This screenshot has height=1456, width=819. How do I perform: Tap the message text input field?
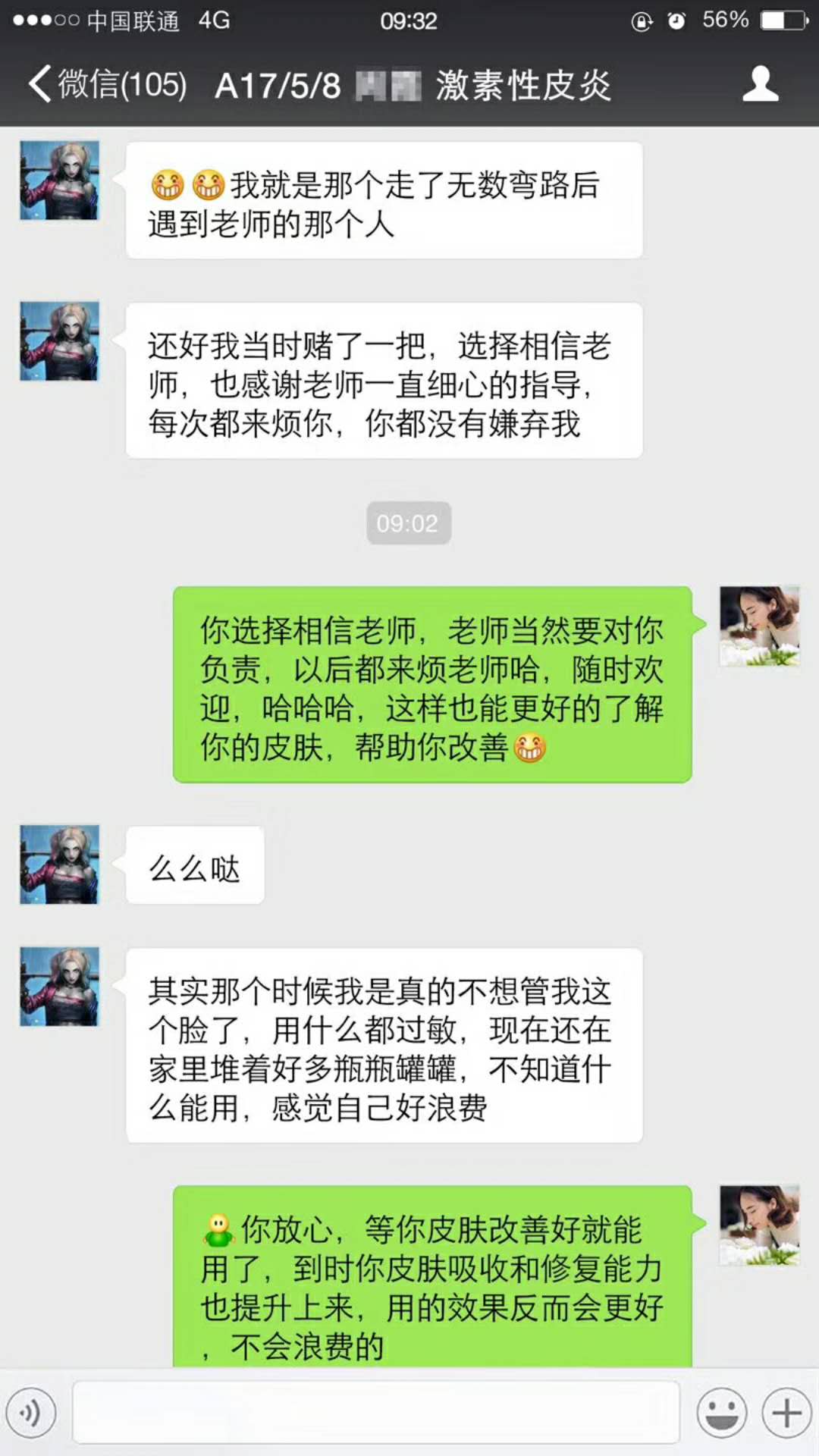pyautogui.click(x=375, y=1413)
